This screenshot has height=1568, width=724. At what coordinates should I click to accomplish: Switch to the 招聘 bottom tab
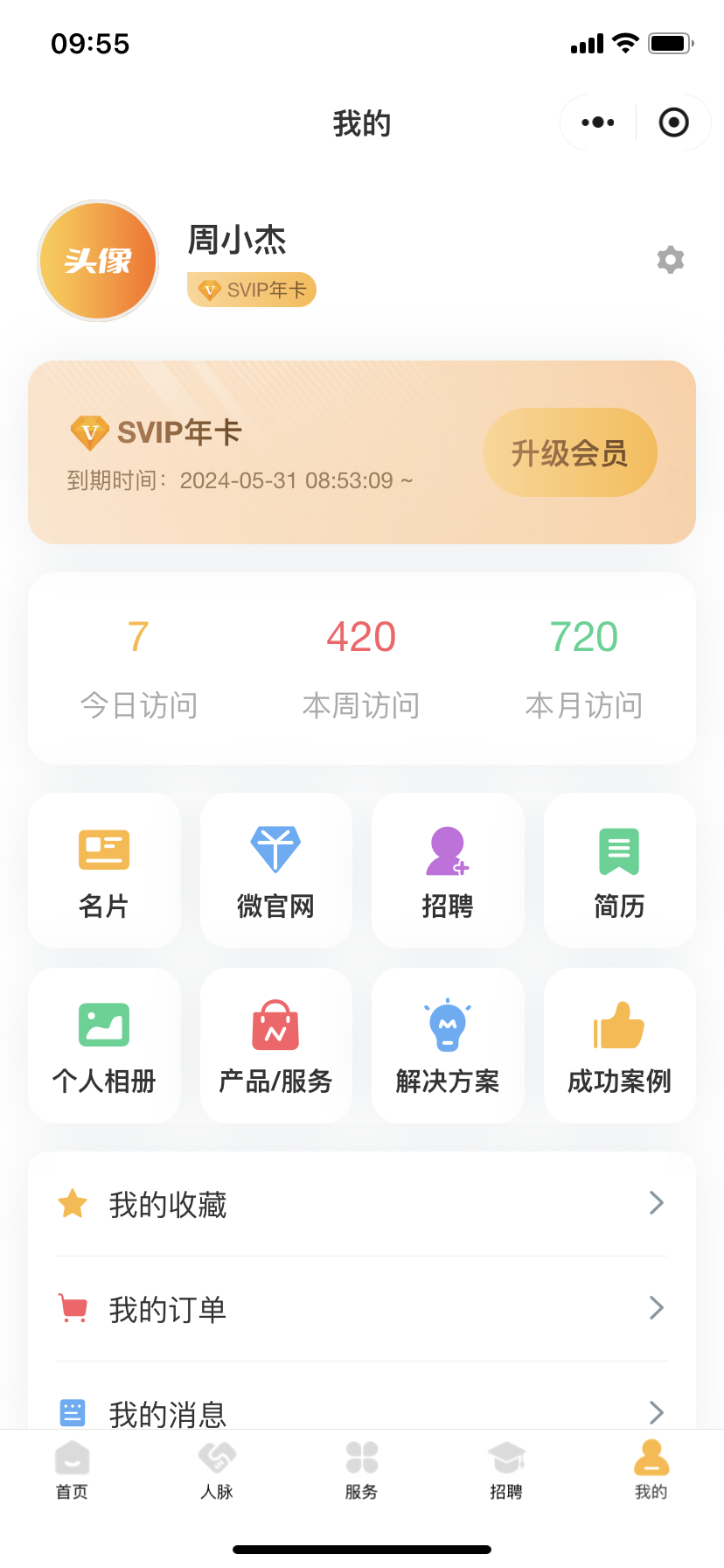(506, 1470)
